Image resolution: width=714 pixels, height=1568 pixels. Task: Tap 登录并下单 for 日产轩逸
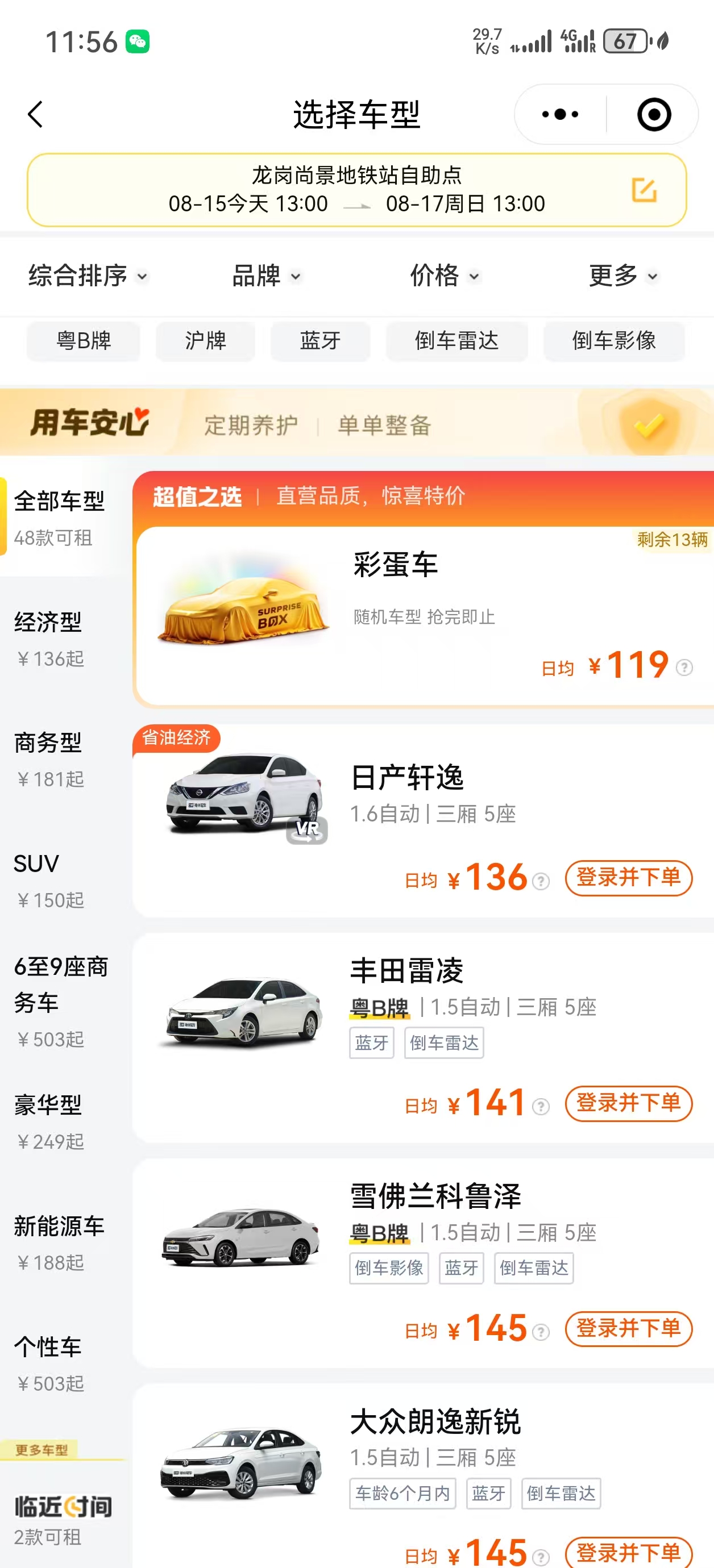(628, 878)
